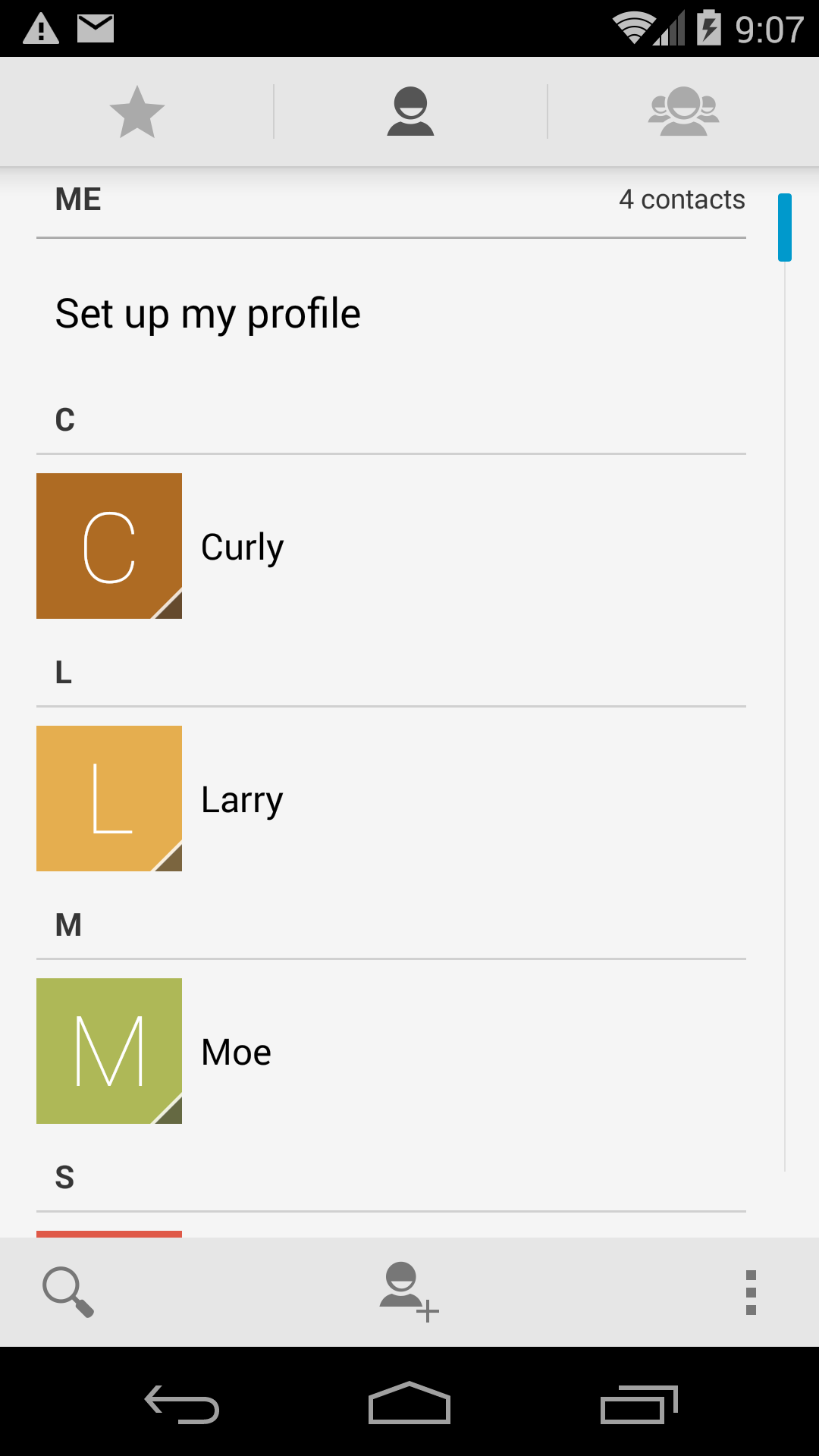Search contacts with the magnifier icon

tap(68, 1292)
